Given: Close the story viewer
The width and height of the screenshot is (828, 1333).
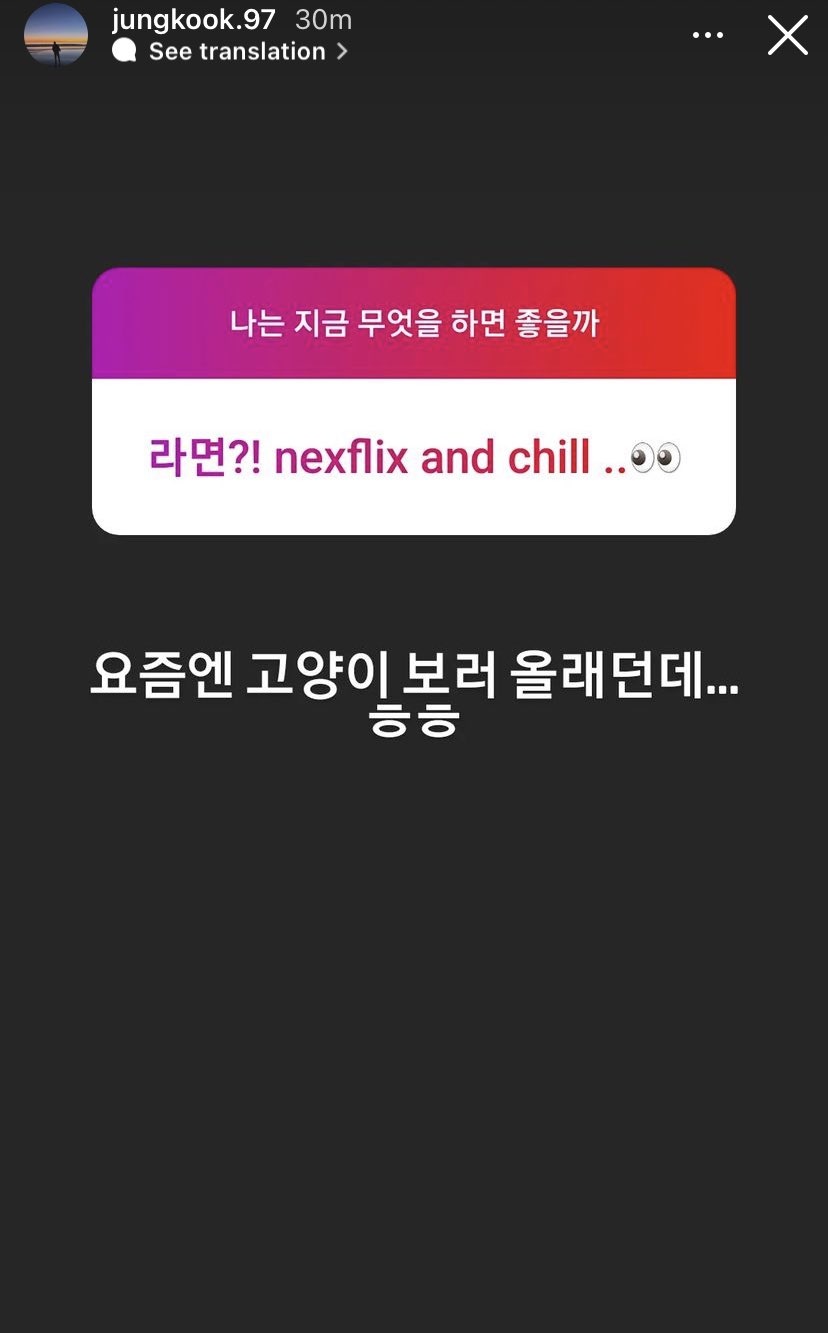Looking at the screenshot, I should 787,35.
